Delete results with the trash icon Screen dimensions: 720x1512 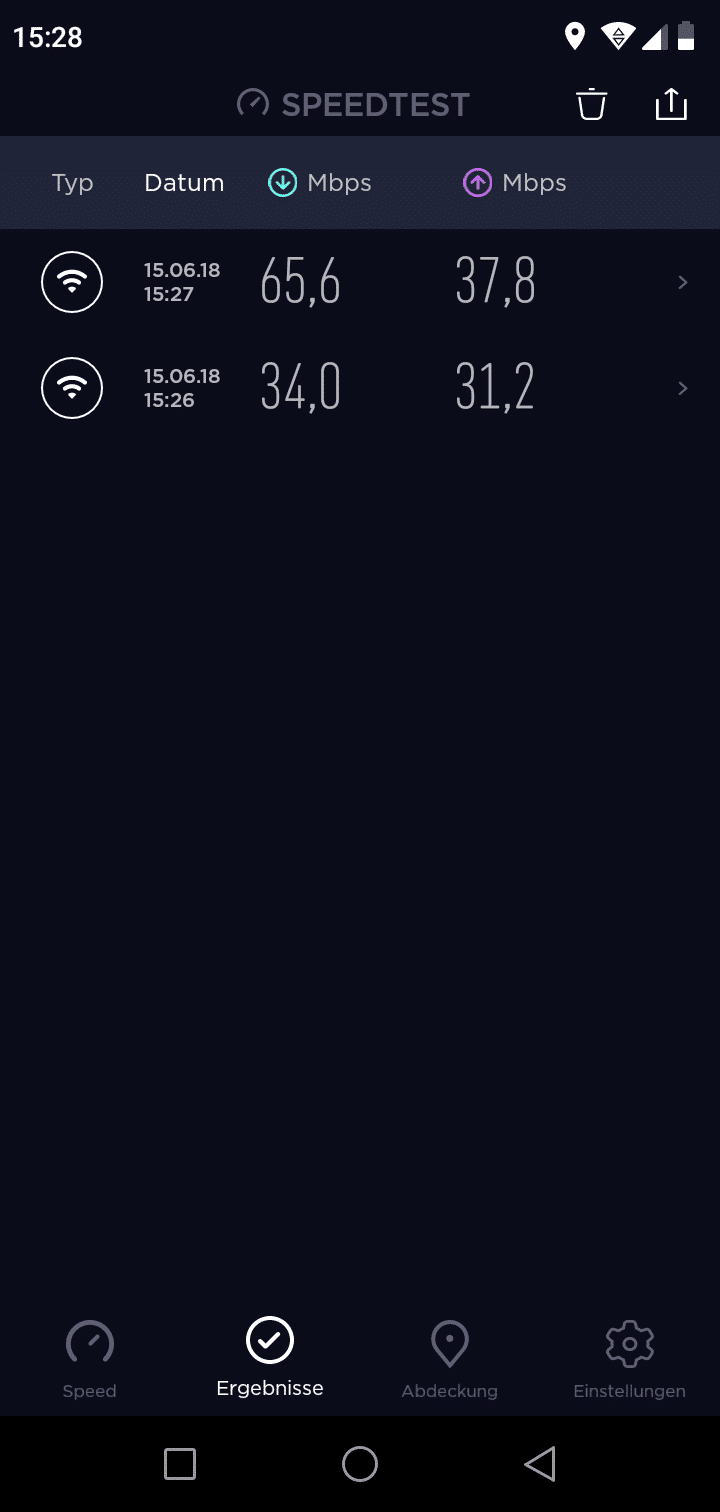click(591, 104)
